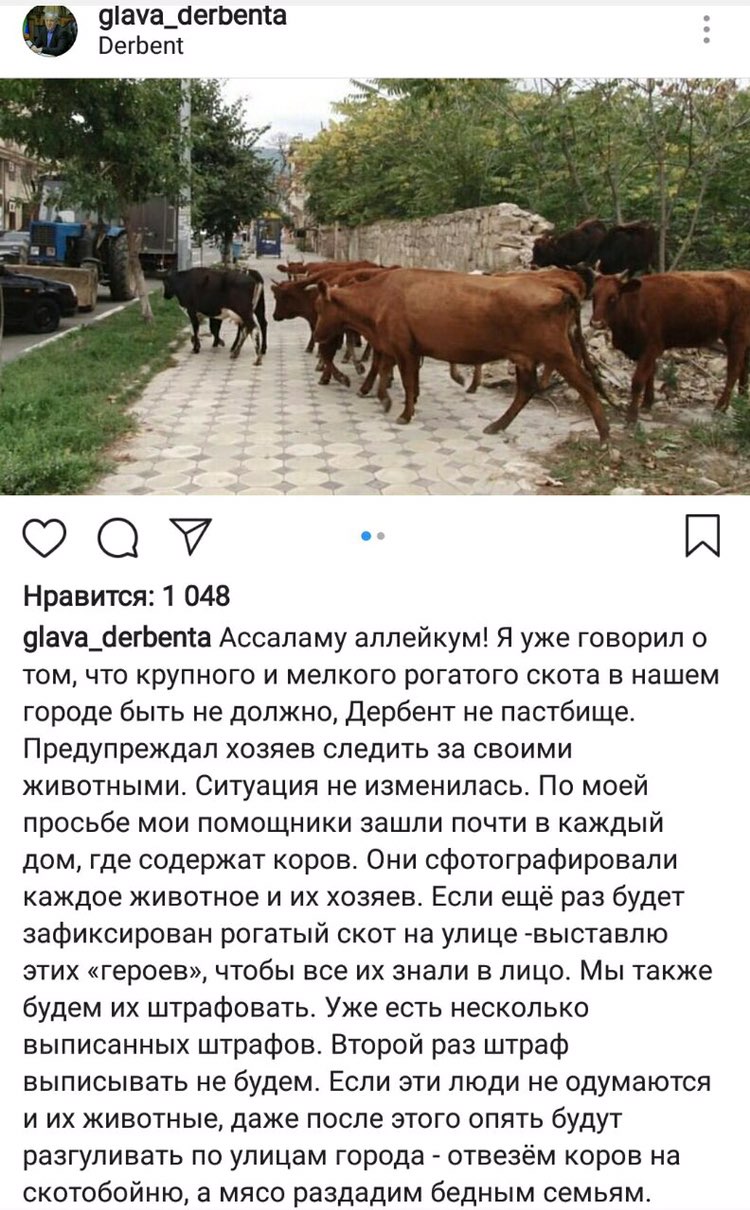Open the post overflow menu
The width and height of the screenshot is (750, 1210).
(706, 30)
